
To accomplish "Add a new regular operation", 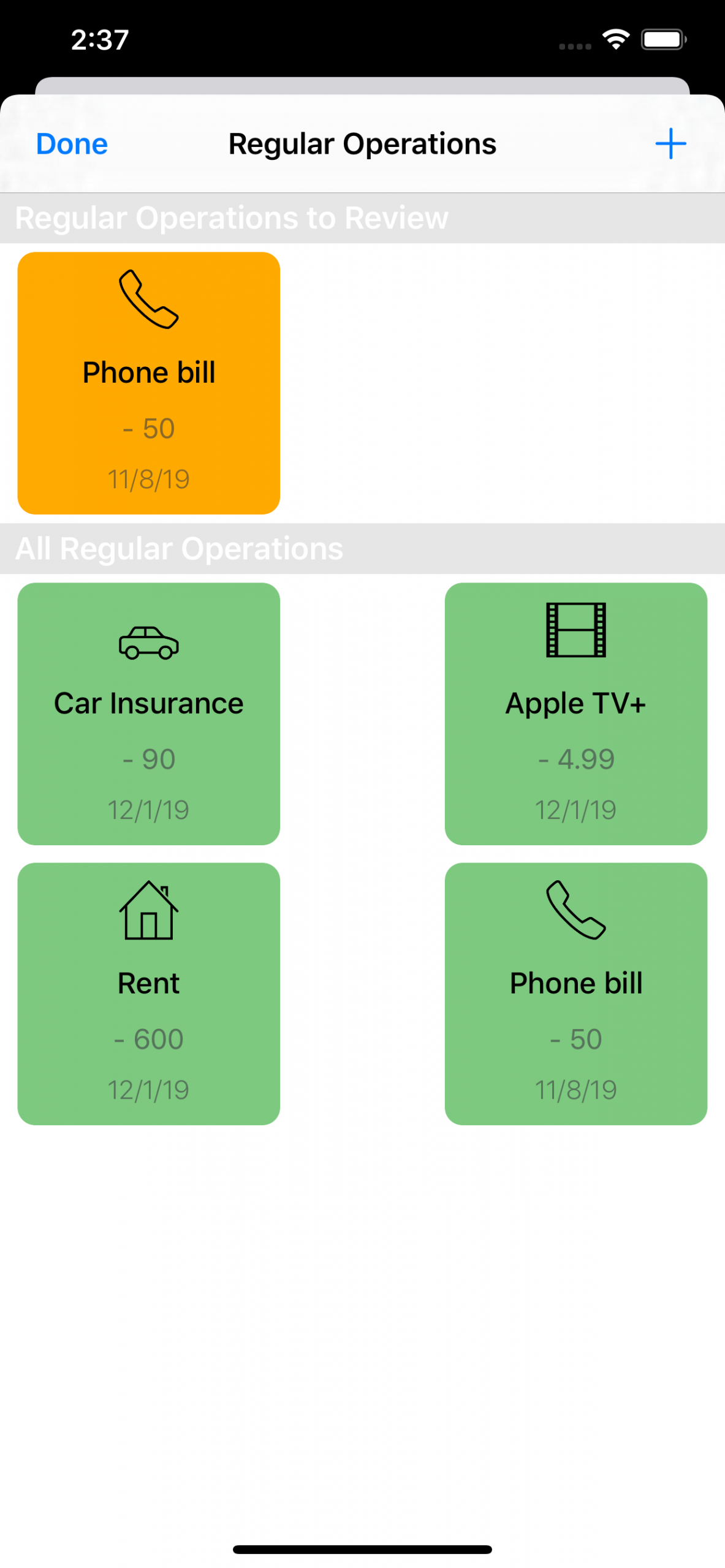I will 670,144.
